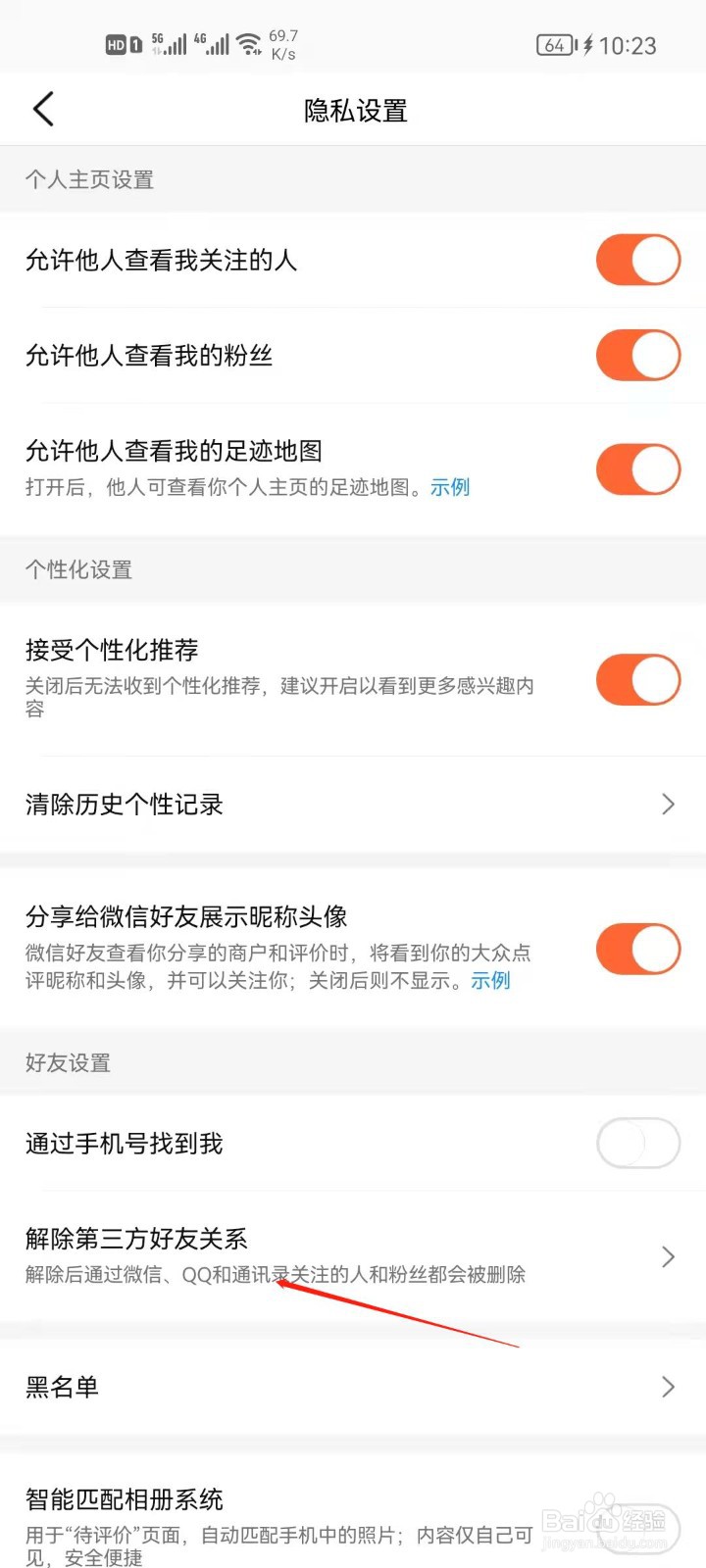Disable the footprint map visibility toggle
Image resolution: width=706 pixels, height=1568 pixels.
(638, 469)
